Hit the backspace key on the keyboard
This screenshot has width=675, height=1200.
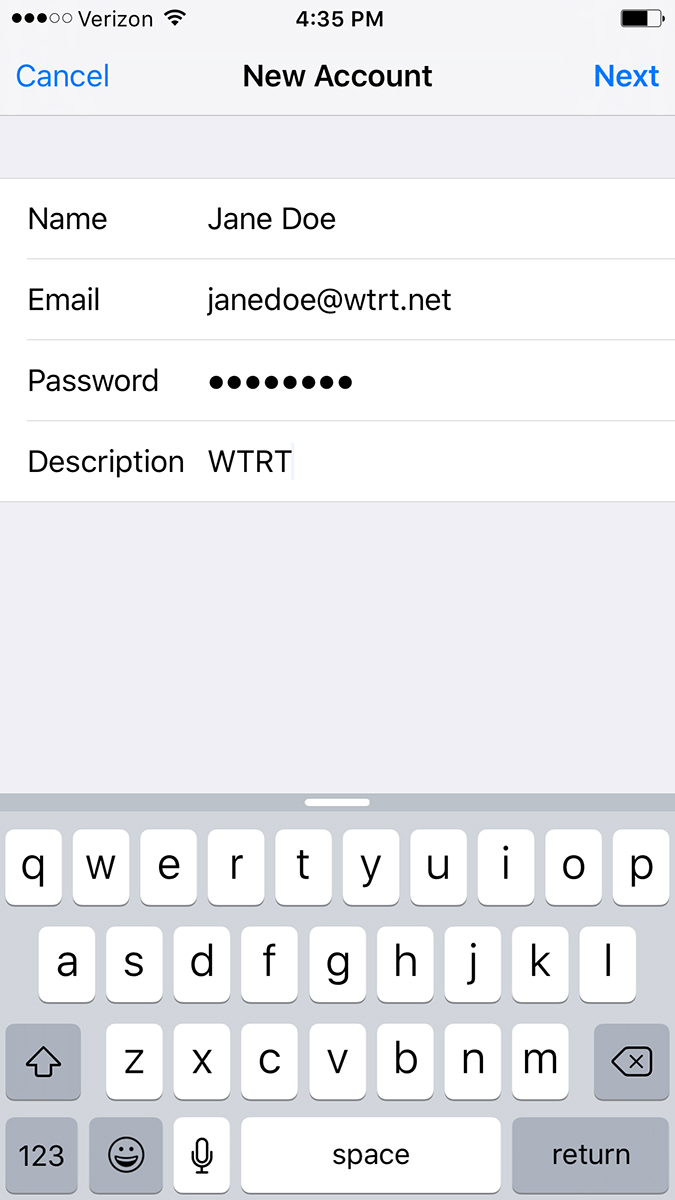(630, 1062)
